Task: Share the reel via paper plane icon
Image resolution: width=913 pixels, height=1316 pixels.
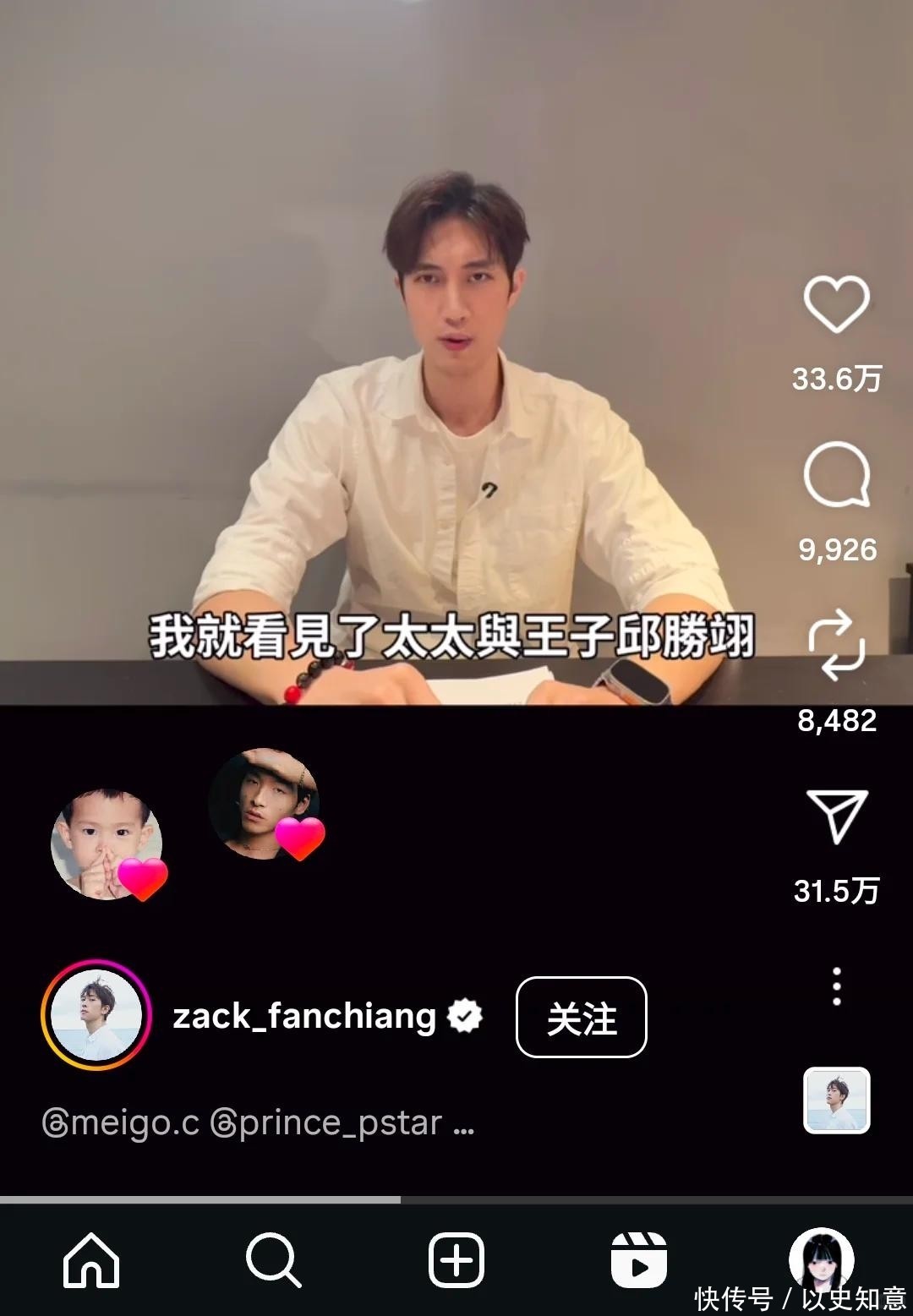Action: click(836, 816)
